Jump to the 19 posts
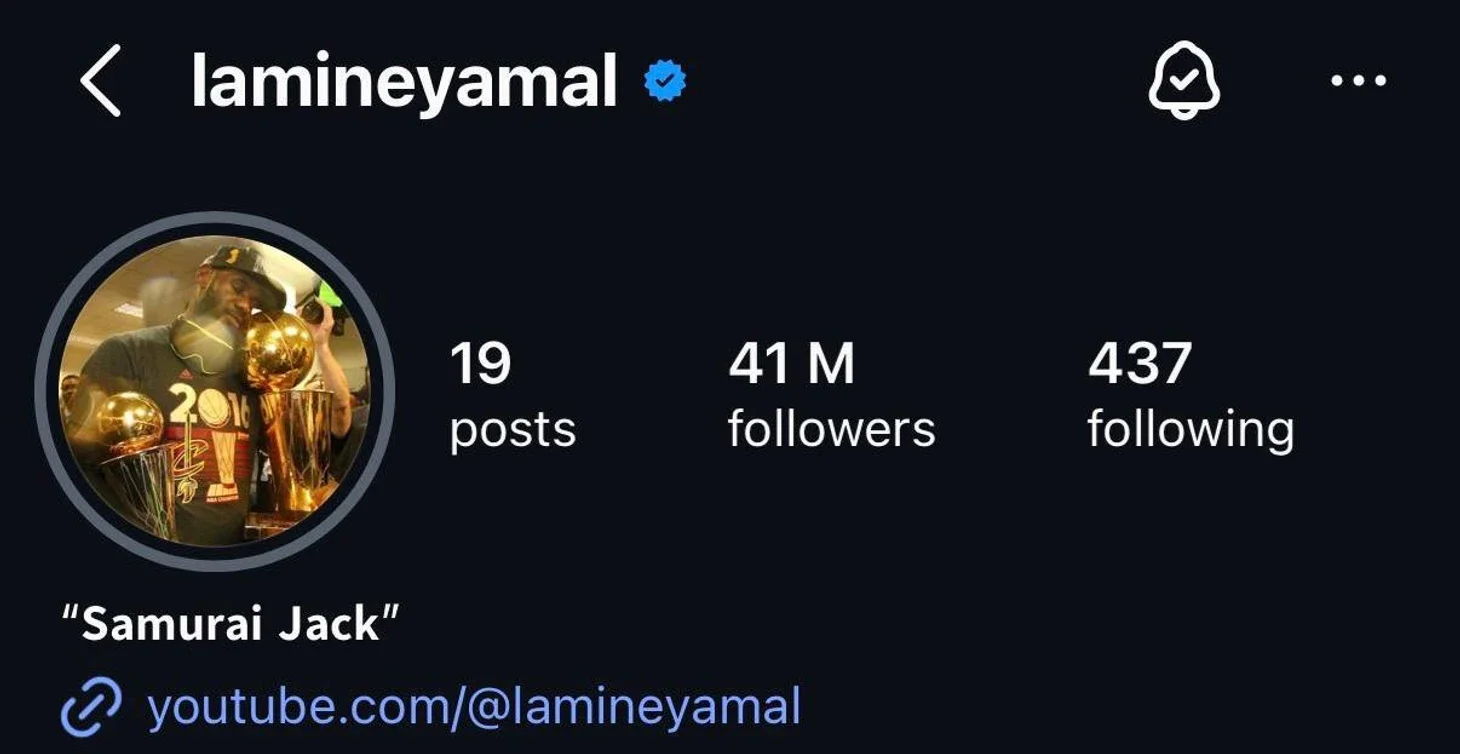Viewport: 1460px width, 754px height. click(x=512, y=395)
